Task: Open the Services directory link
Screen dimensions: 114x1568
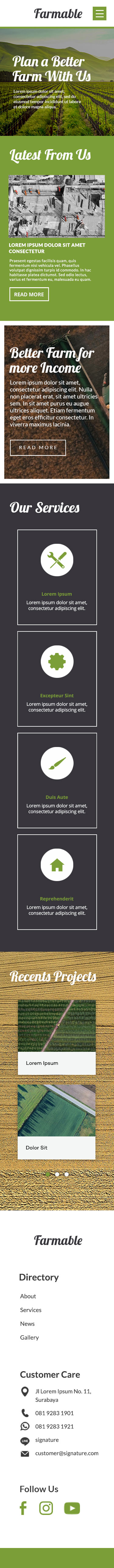Action: click(x=30, y=1309)
